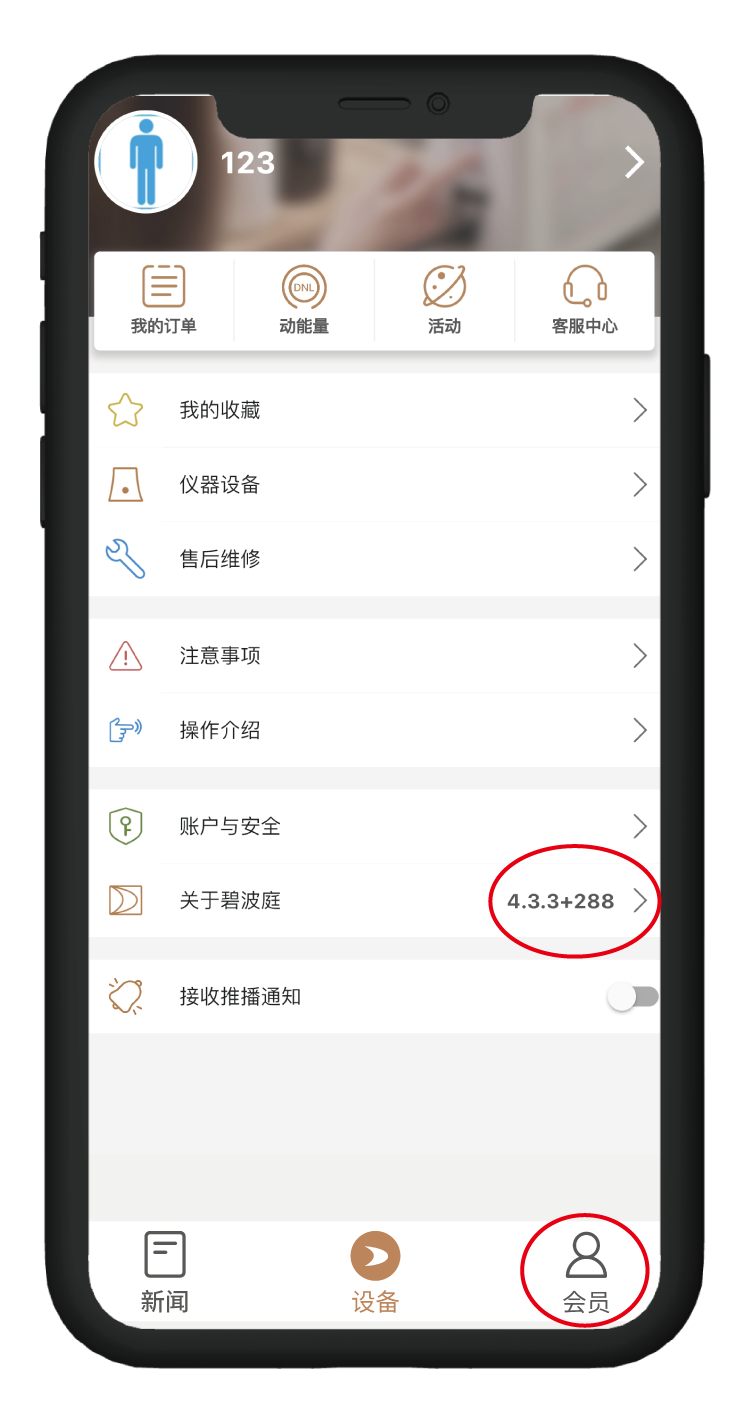Open 操作介绍 operation guide
This screenshot has height=1423, width=745.
[374, 730]
